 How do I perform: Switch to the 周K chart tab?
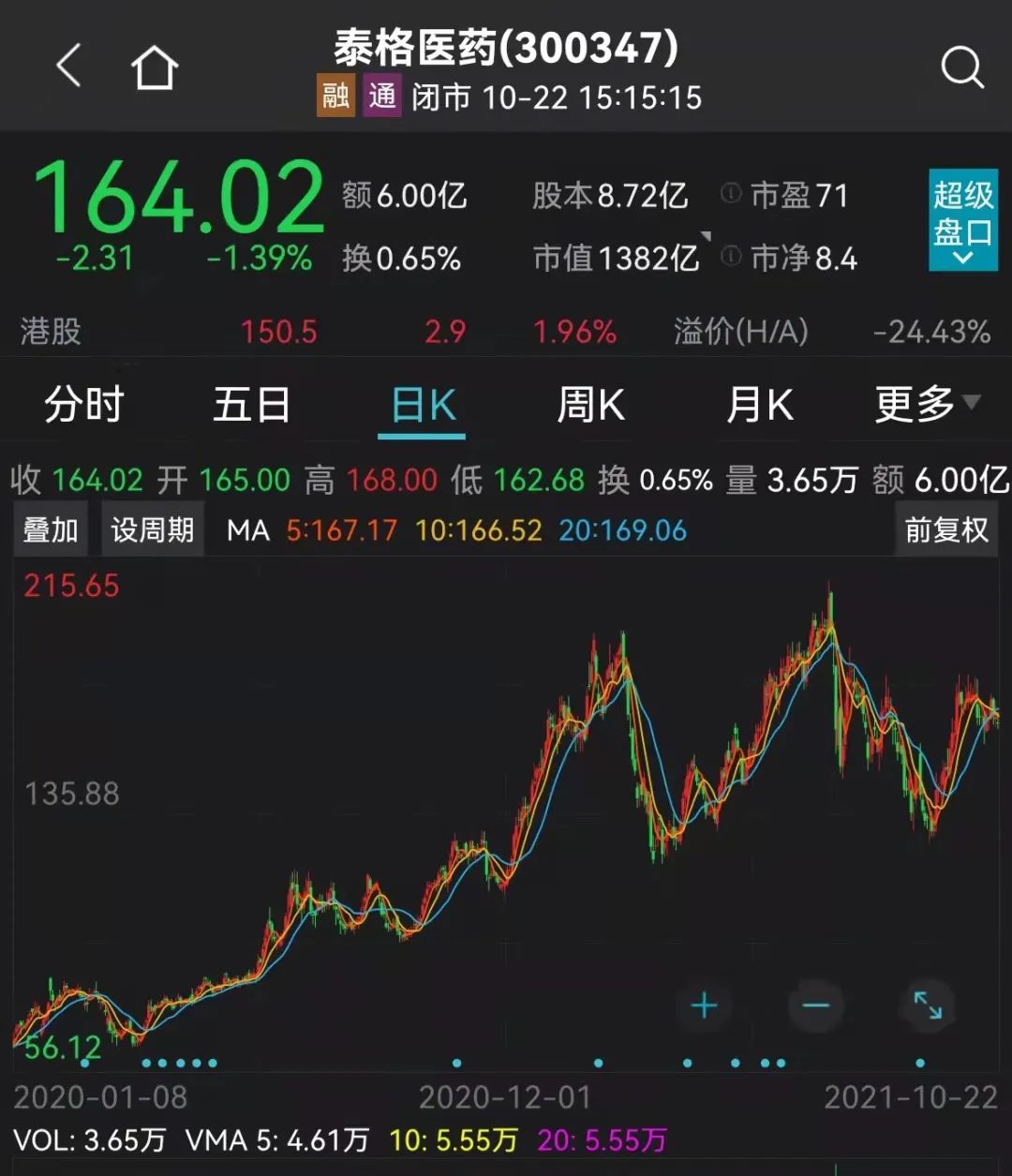click(x=590, y=405)
